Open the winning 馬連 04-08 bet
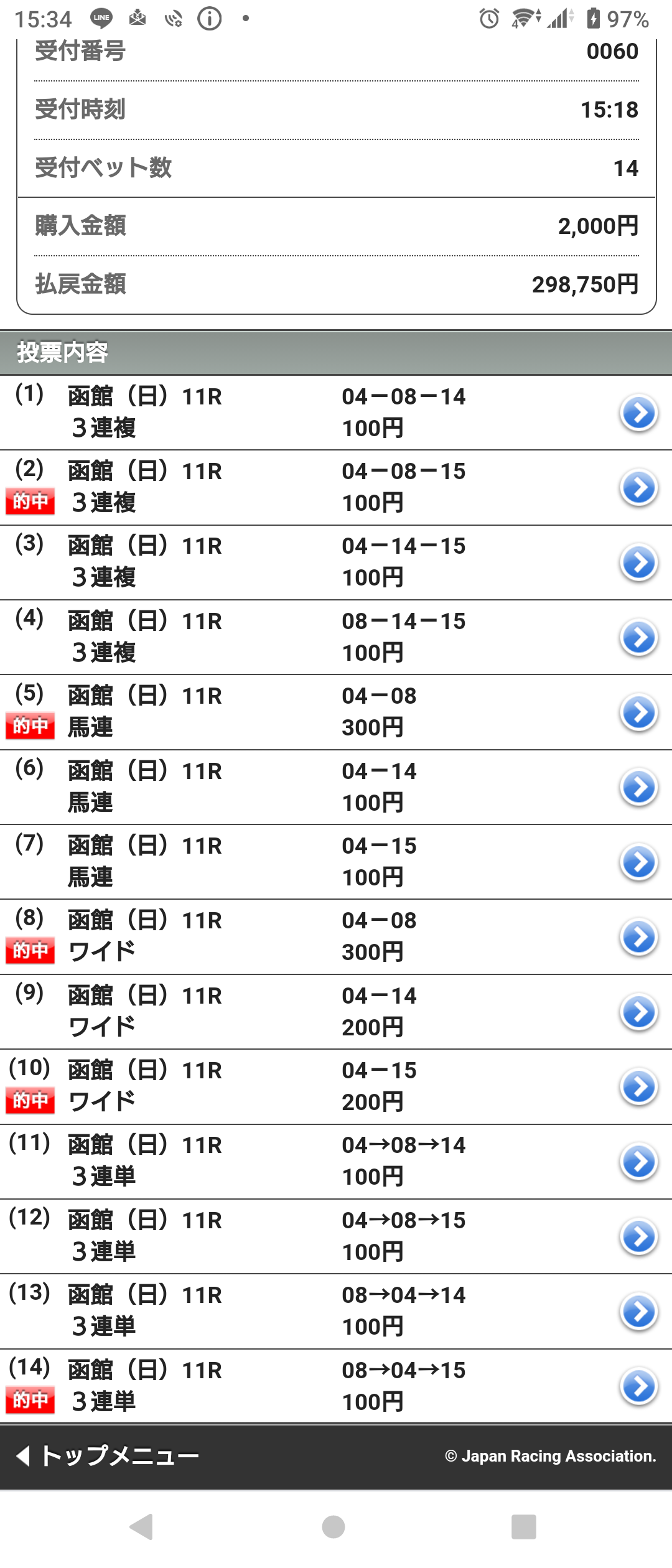 638,712
